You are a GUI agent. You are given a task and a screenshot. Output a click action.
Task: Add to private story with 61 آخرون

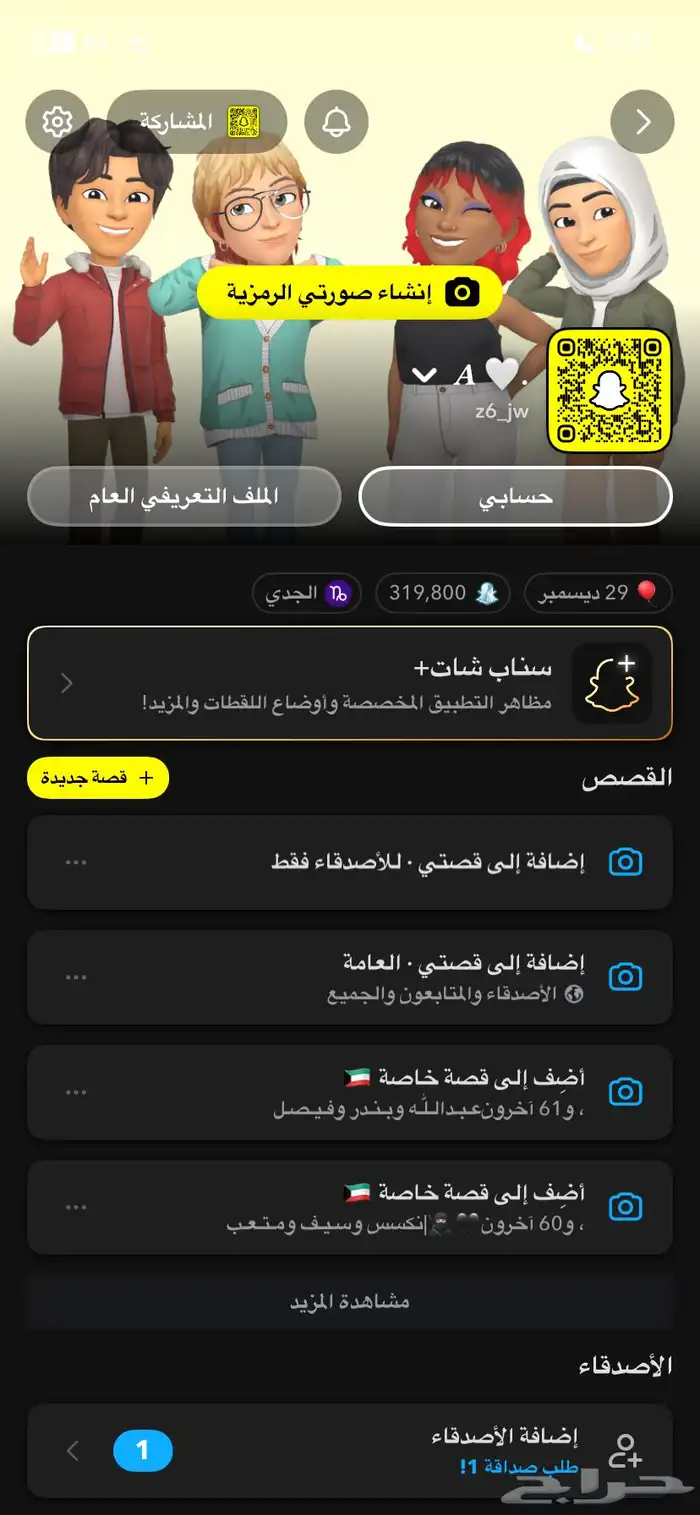[400, 1092]
